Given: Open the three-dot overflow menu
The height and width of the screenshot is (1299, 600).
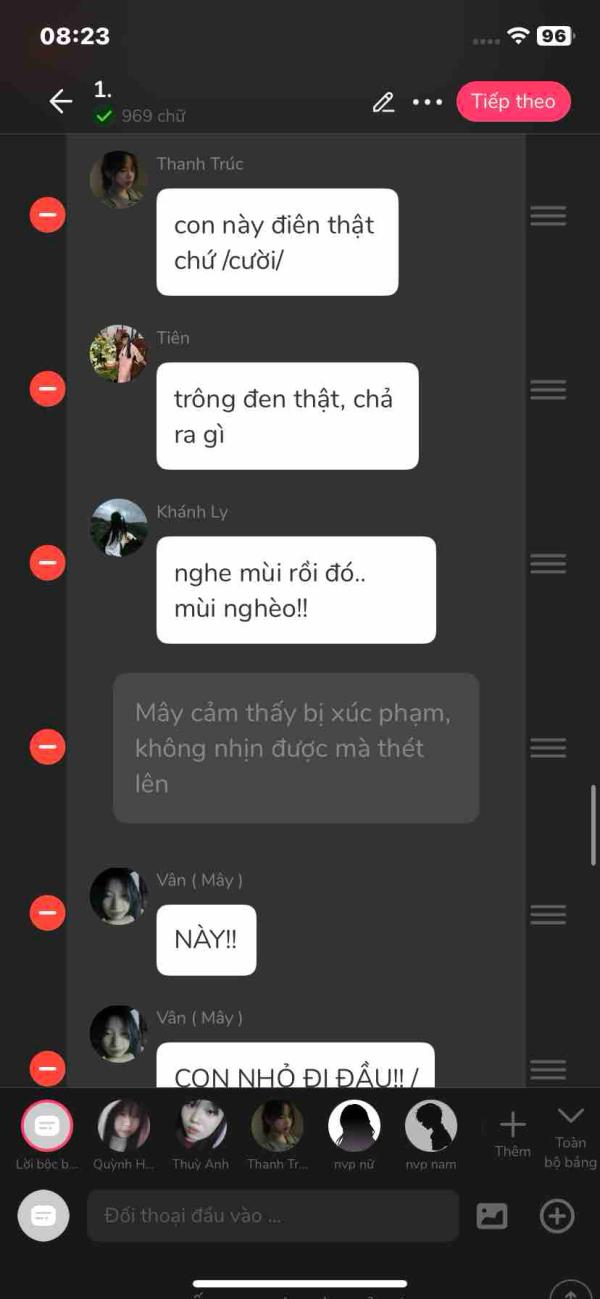Looking at the screenshot, I should 427,102.
